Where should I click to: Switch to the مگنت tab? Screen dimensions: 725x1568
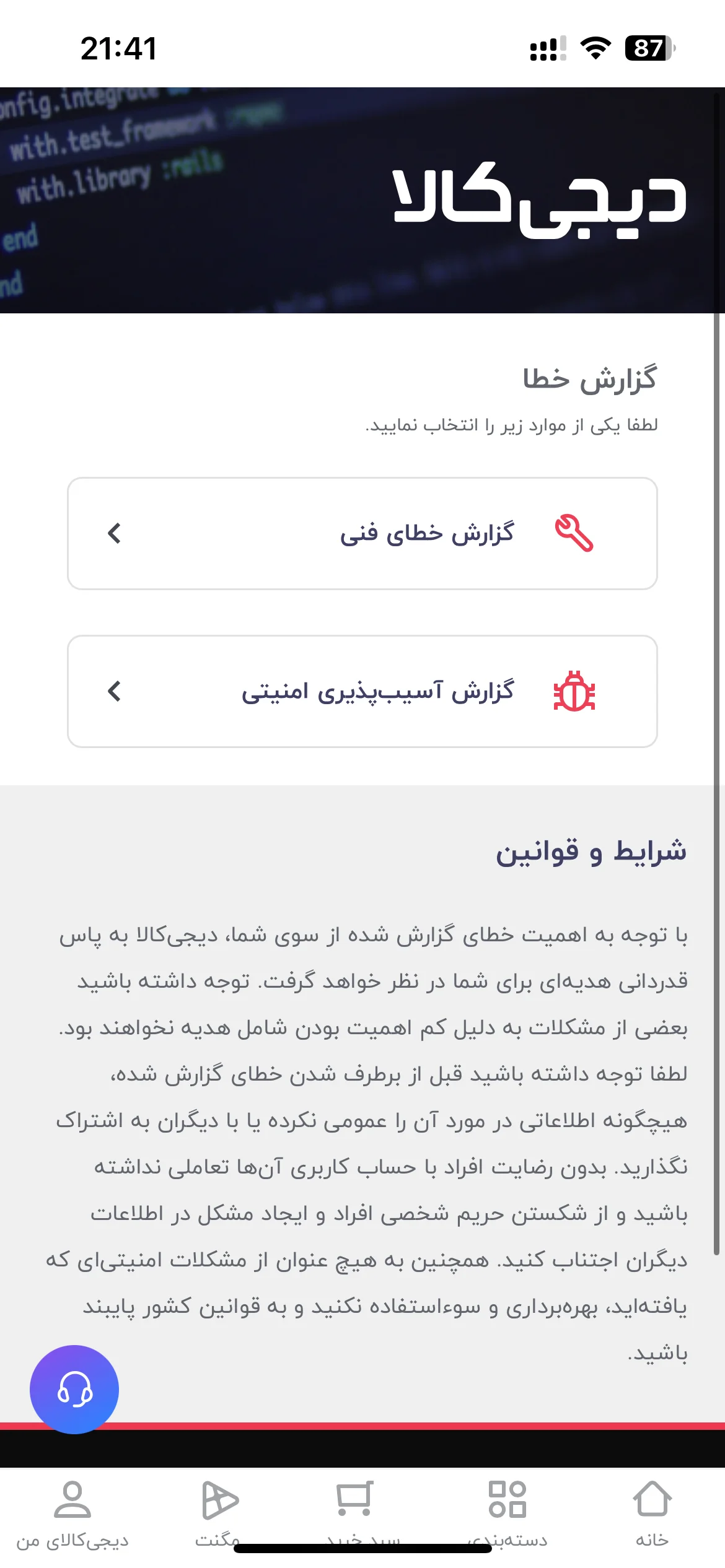click(217, 1514)
